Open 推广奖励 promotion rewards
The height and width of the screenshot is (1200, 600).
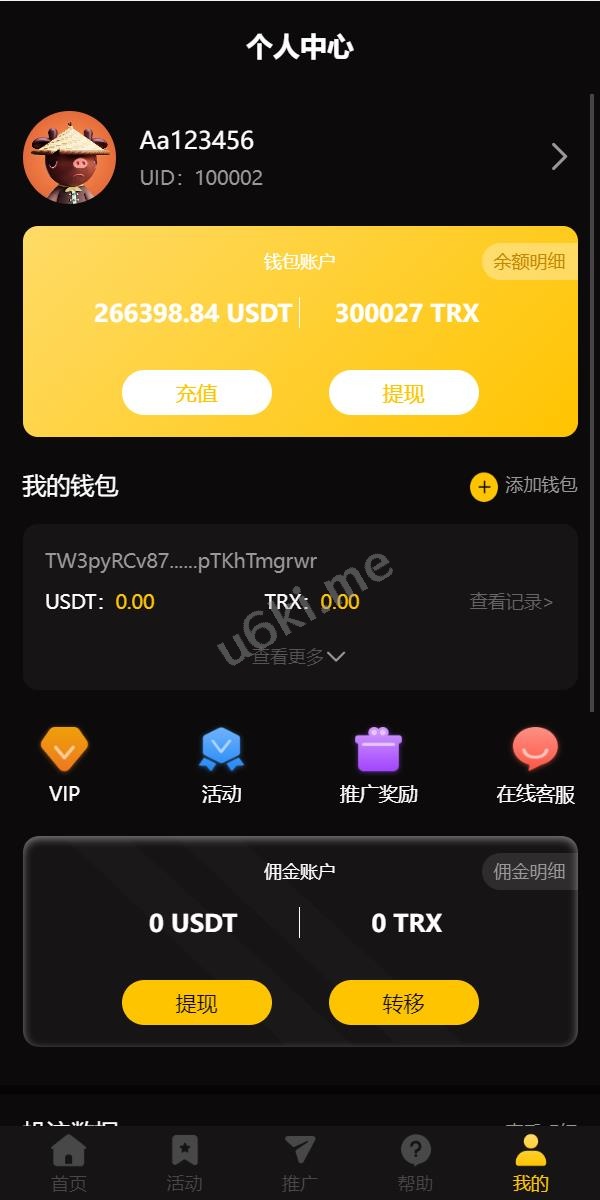pos(378,766)
